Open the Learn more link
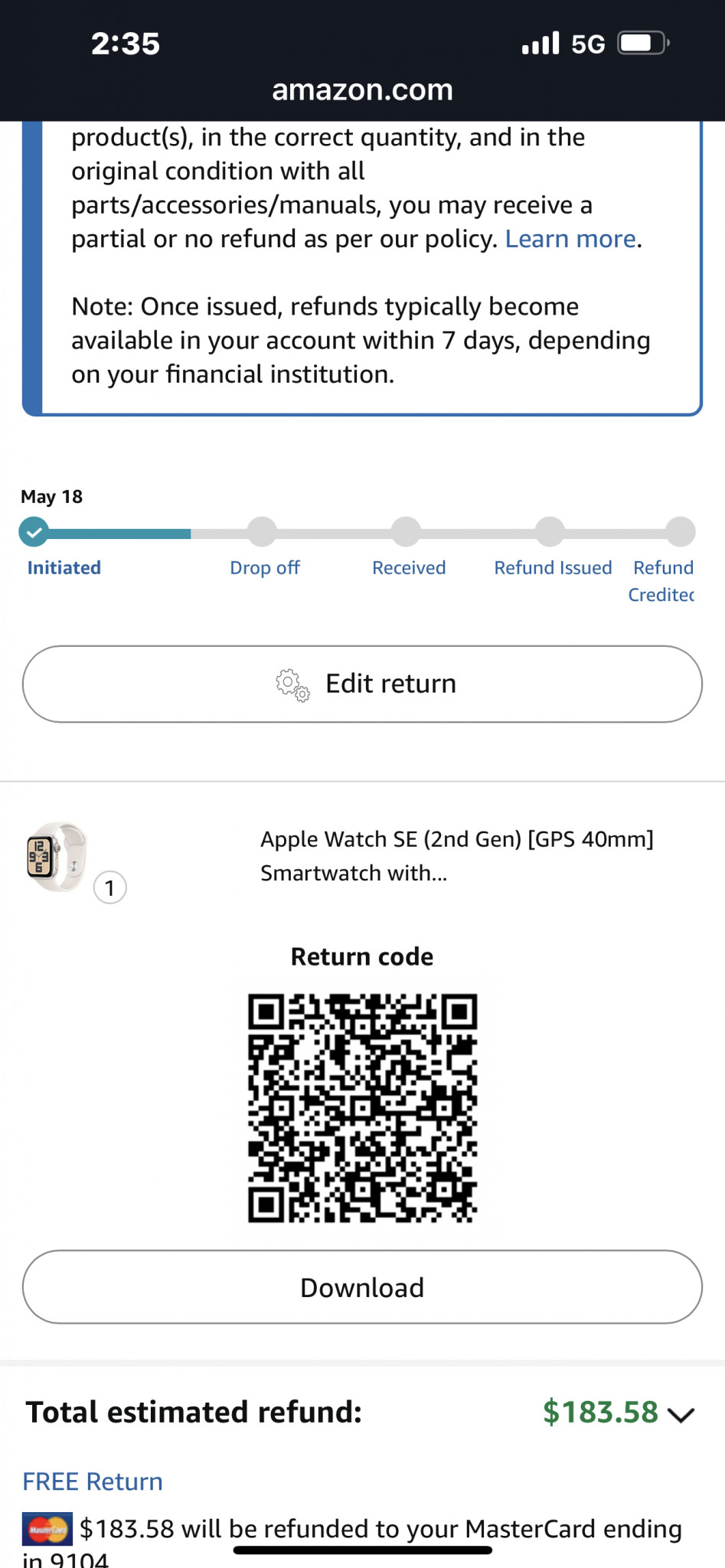 570,239
